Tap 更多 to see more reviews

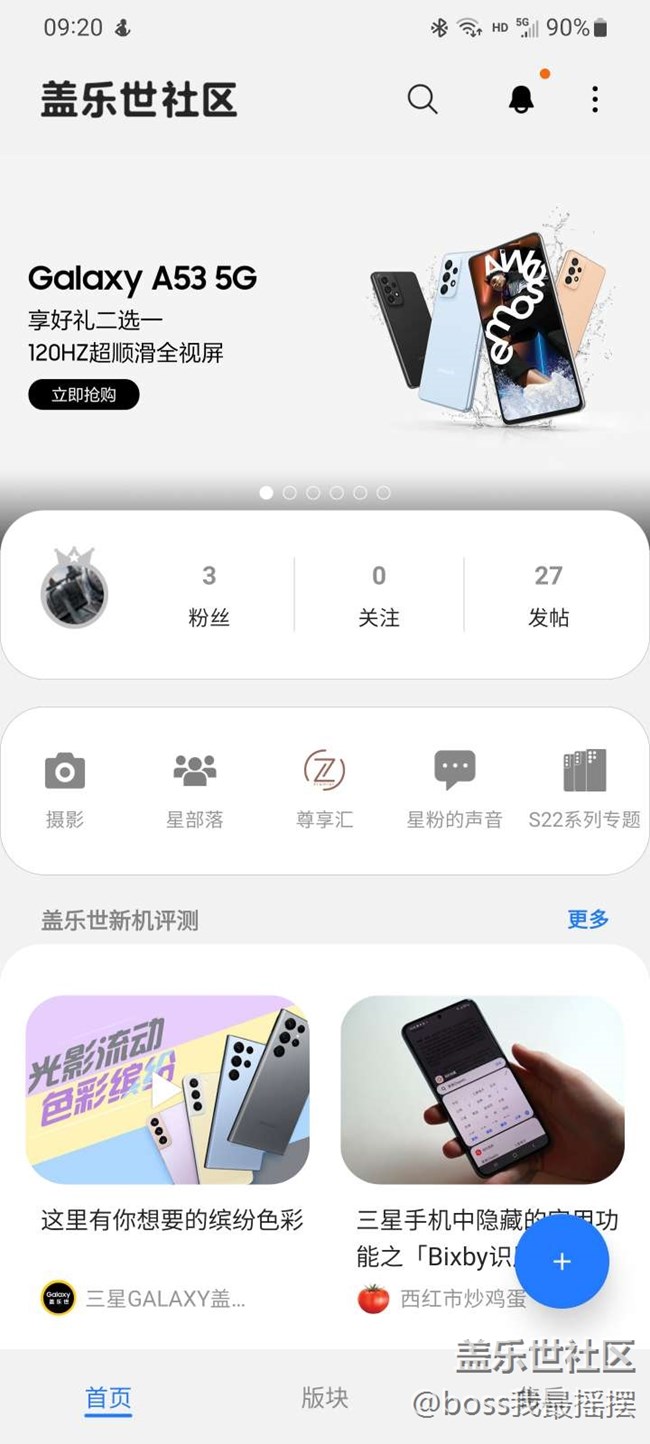tap(587, 919)
